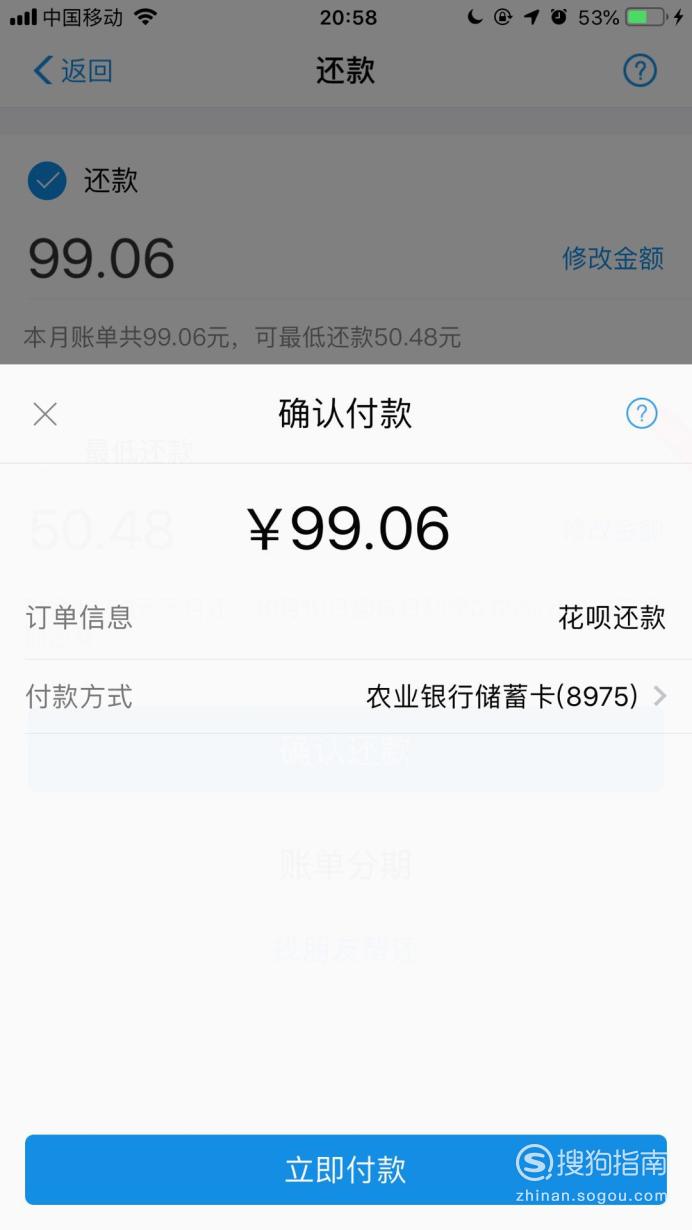Tap 立即付款 to pay now

click(x=346, y=1169)
